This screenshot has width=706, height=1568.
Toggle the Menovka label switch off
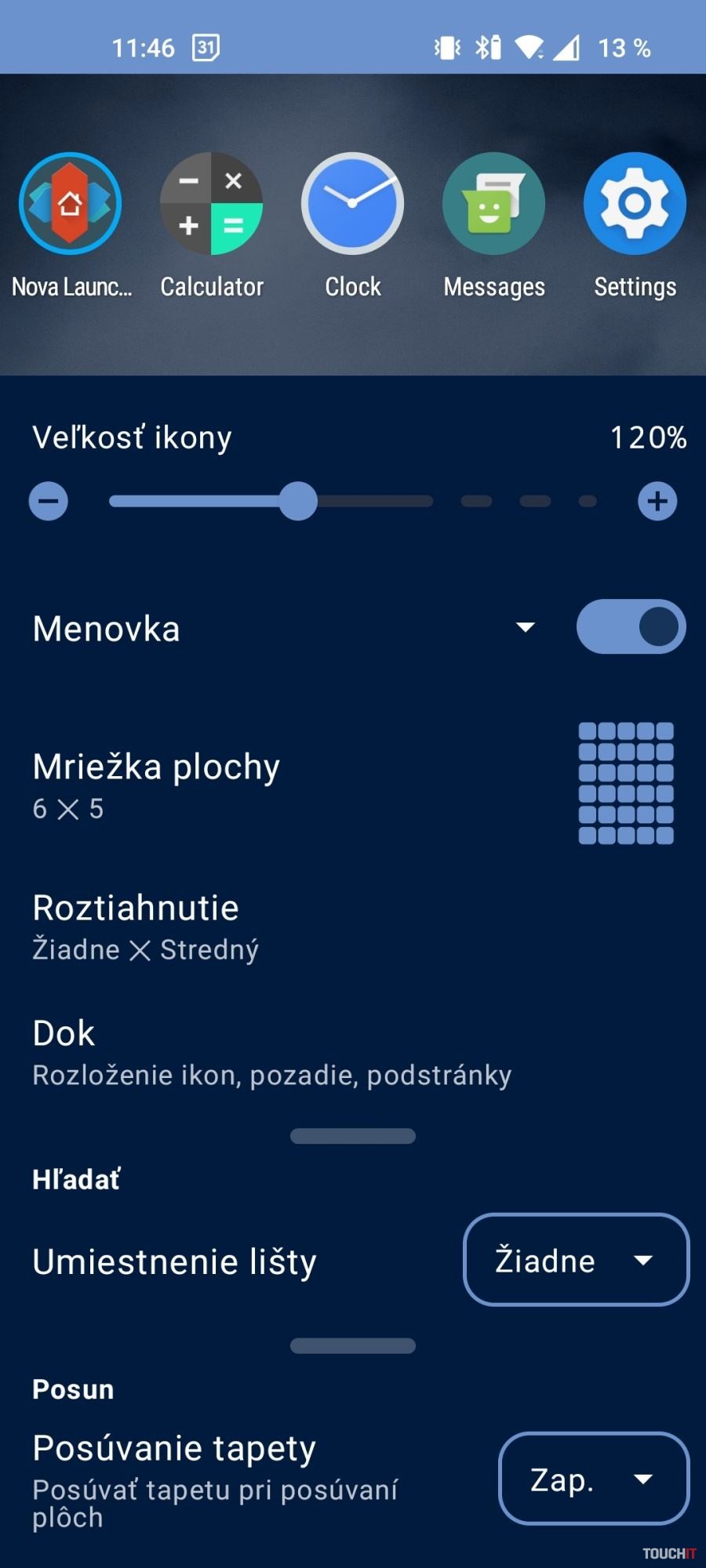coord(631,627)
